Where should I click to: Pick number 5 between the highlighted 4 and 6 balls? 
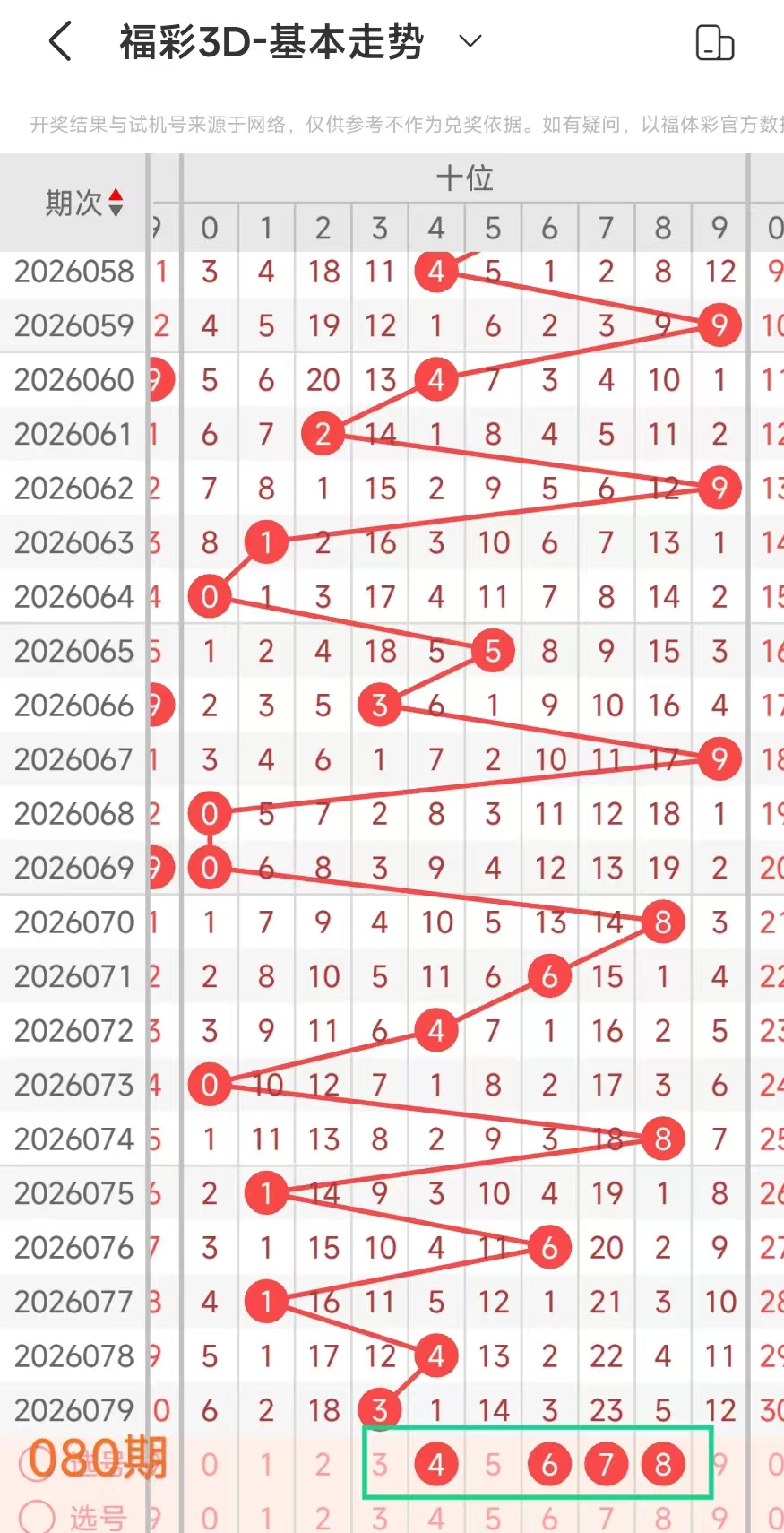[x=493, y=1464]
